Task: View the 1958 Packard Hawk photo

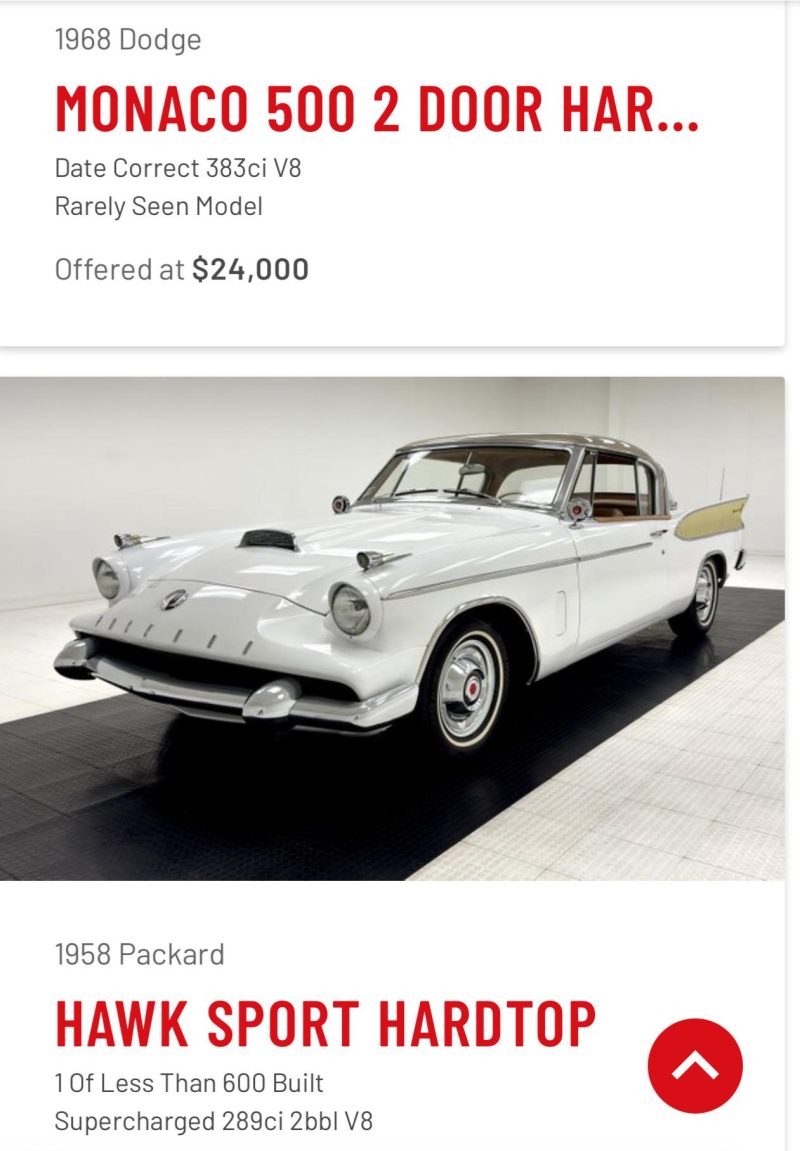Action: [x=392, y=628]
